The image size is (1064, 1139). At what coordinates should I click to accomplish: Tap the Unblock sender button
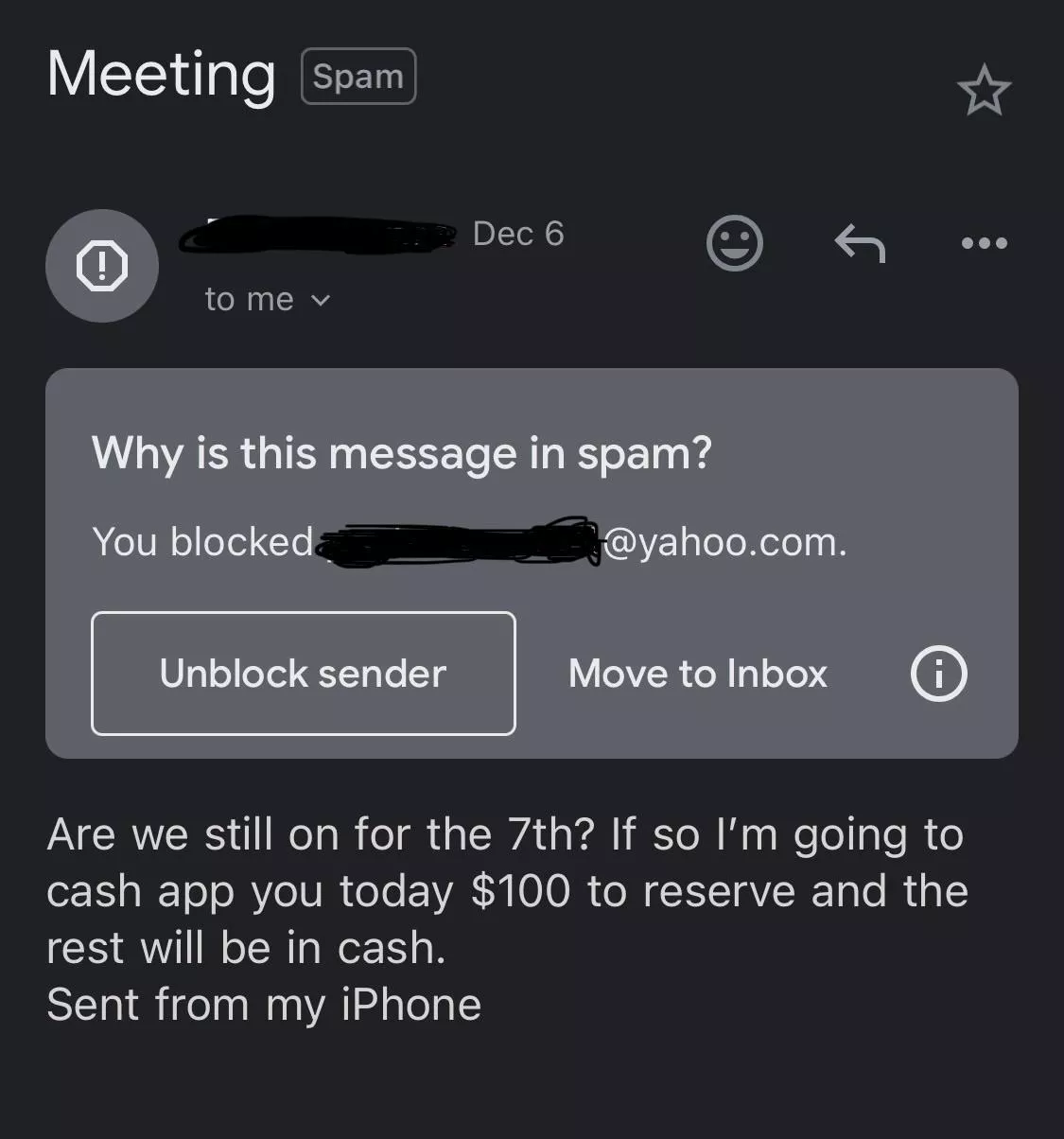click(303, 674)
